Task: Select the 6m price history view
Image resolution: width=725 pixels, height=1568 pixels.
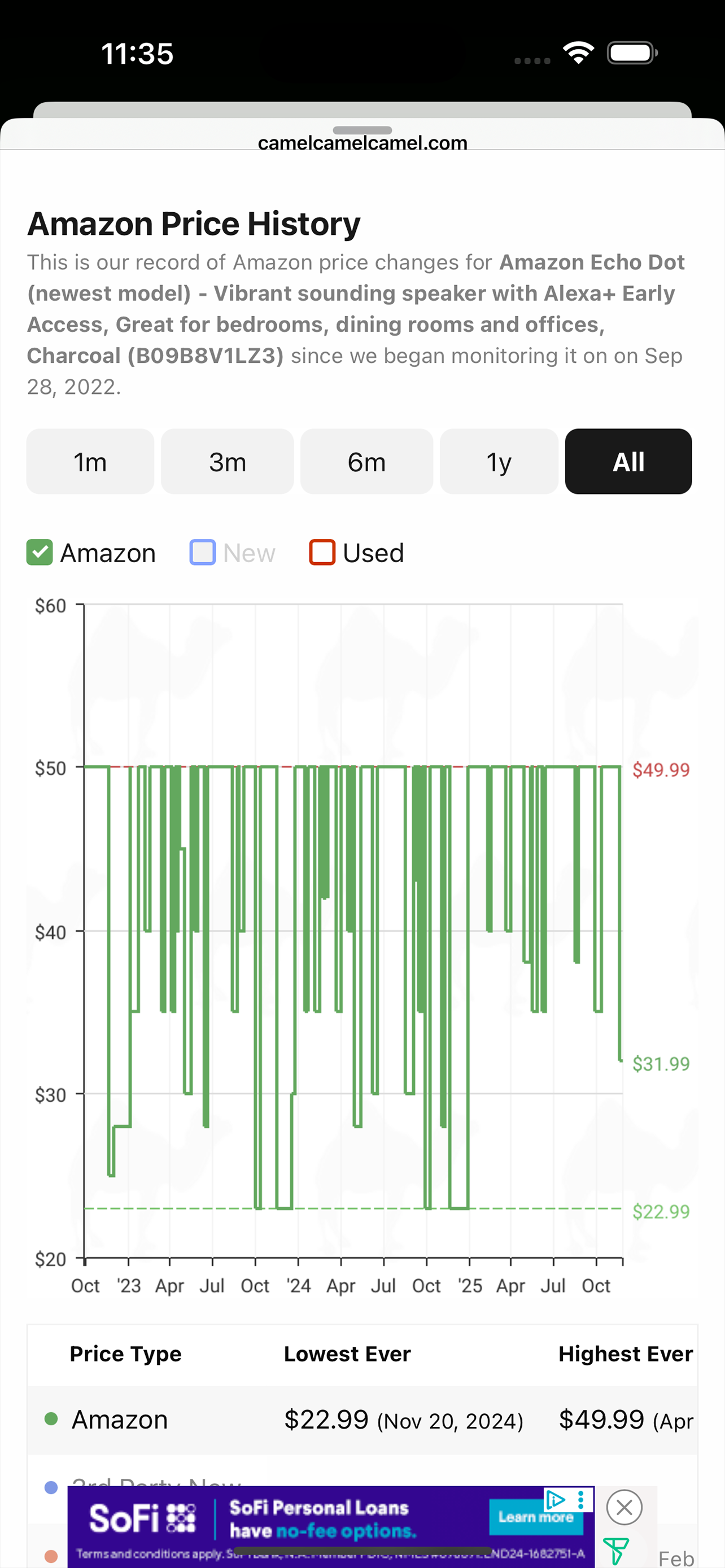Action: pyautogui.click(x=366, y=461)
